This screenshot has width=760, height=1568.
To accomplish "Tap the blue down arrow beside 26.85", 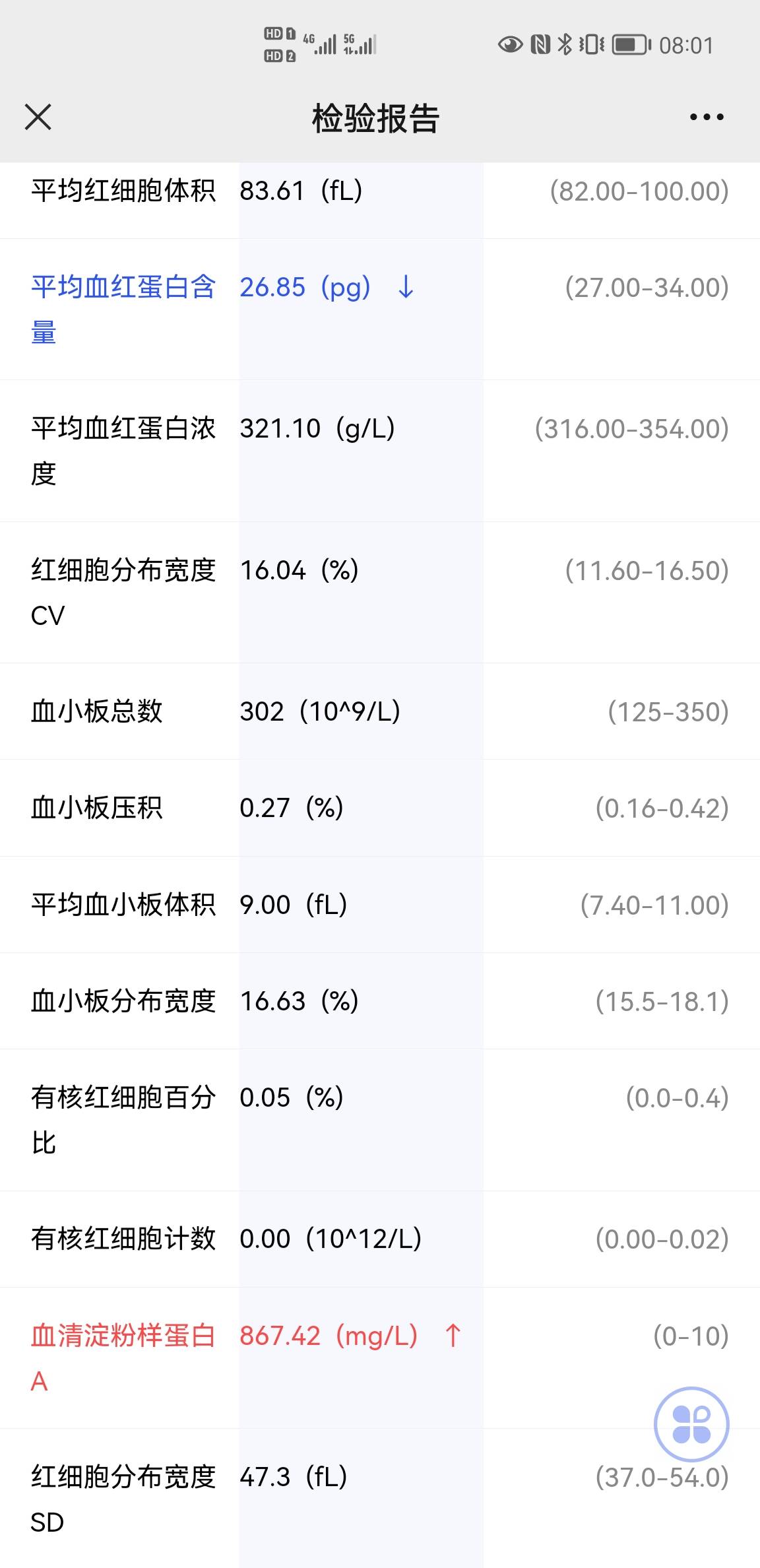I will (404, 288).
